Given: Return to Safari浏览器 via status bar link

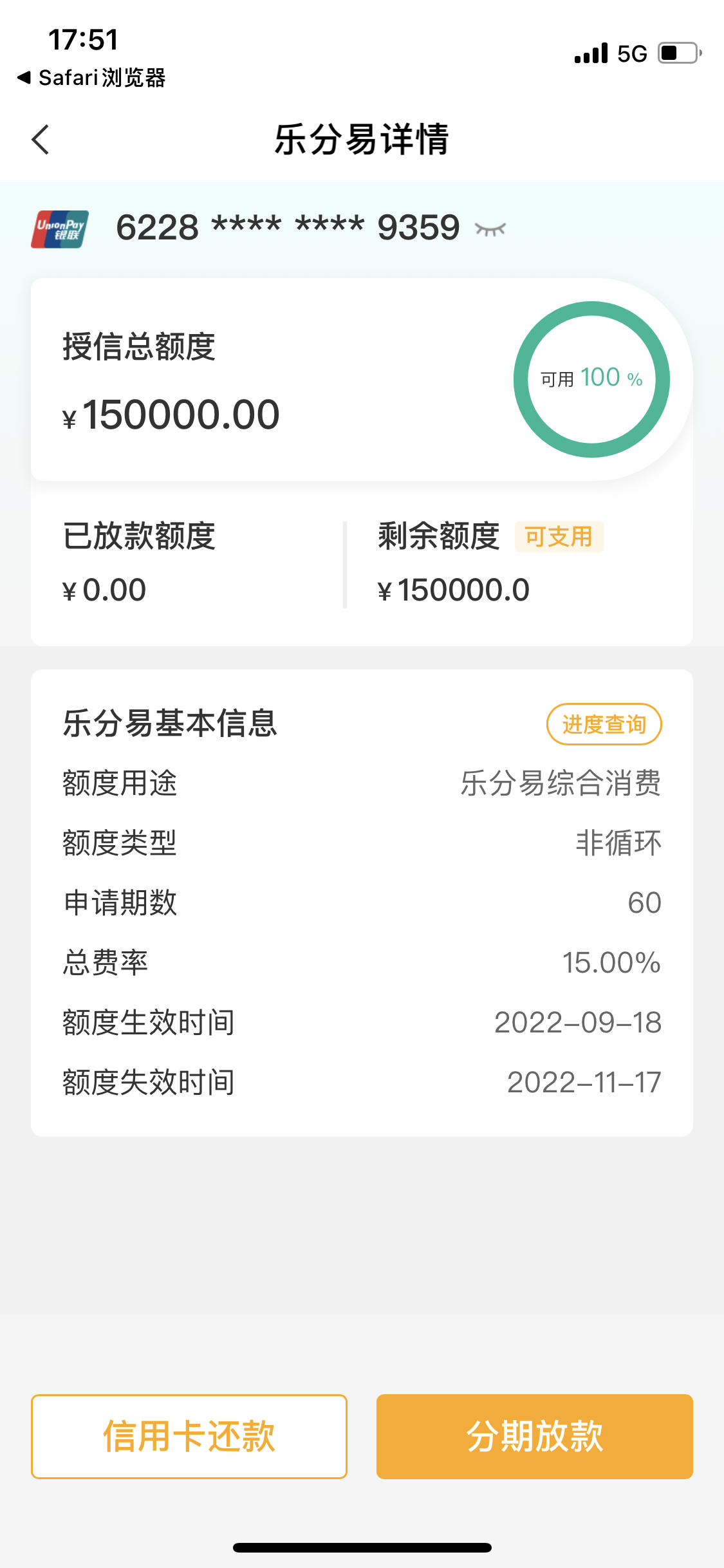Looking at the screenshot, I should 91,78.
